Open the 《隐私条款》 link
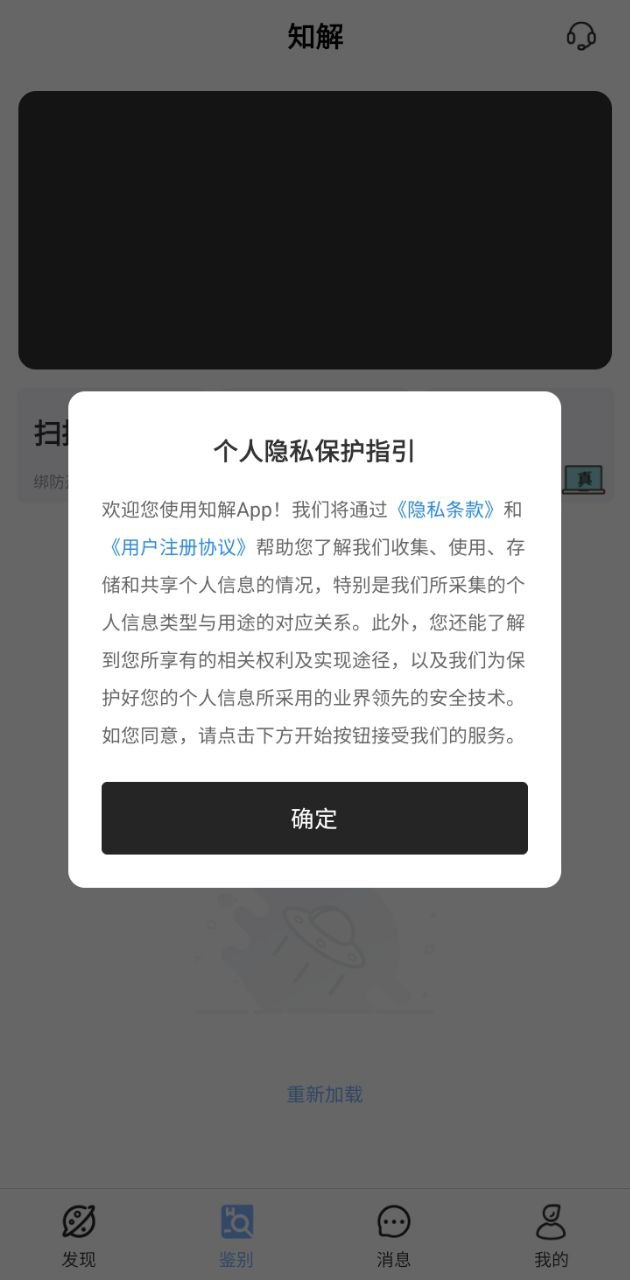The height and width of the screenshot is (1280, 630). tap(444, 510)
